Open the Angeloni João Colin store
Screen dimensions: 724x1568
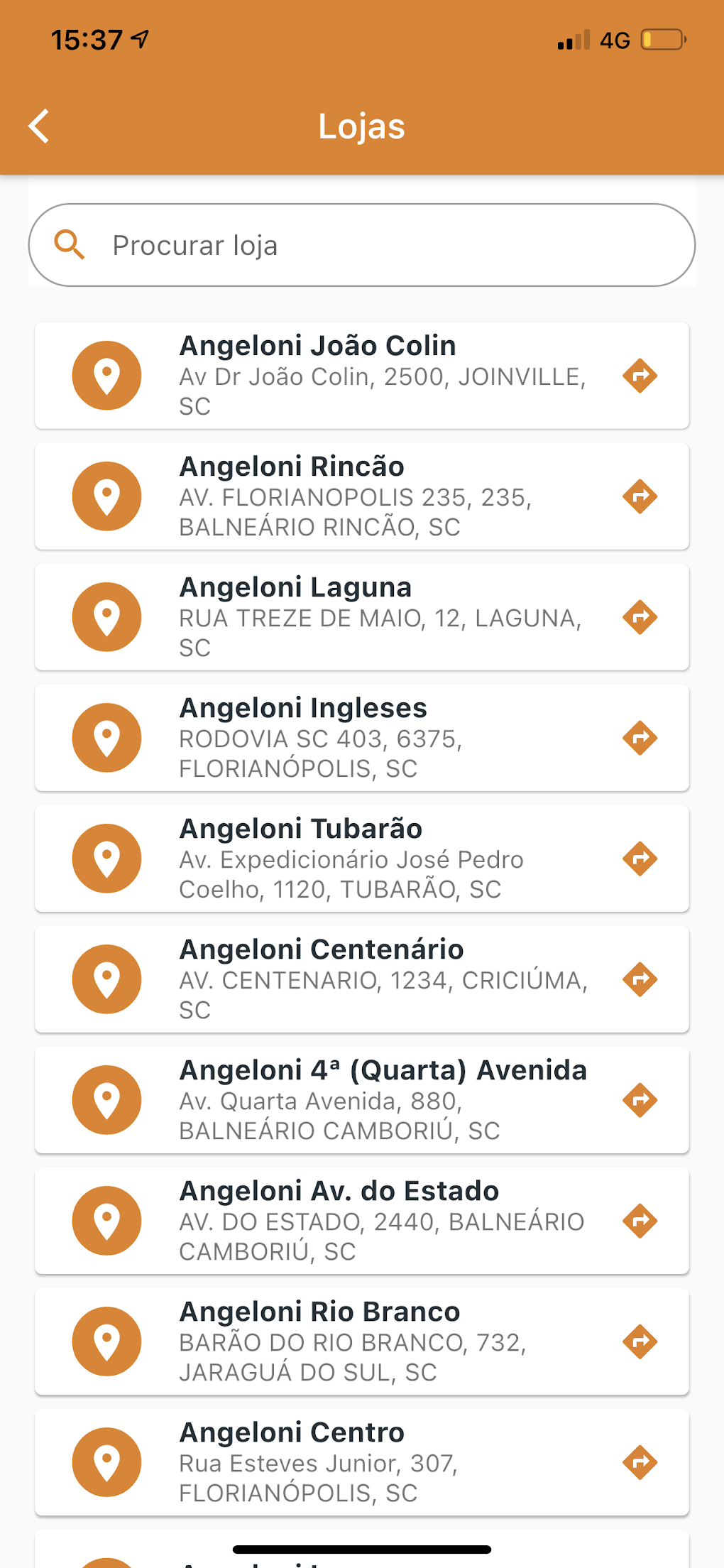pos(362,376)
